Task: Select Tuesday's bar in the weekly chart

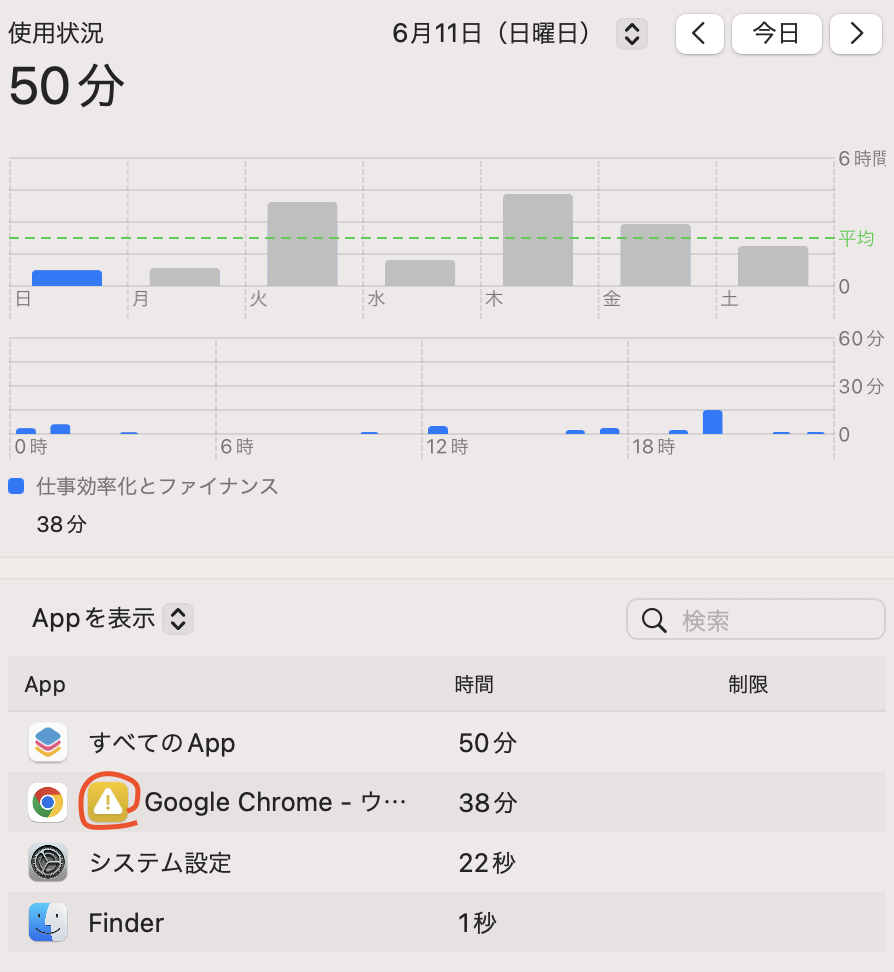Action: [x=302, y=244]
